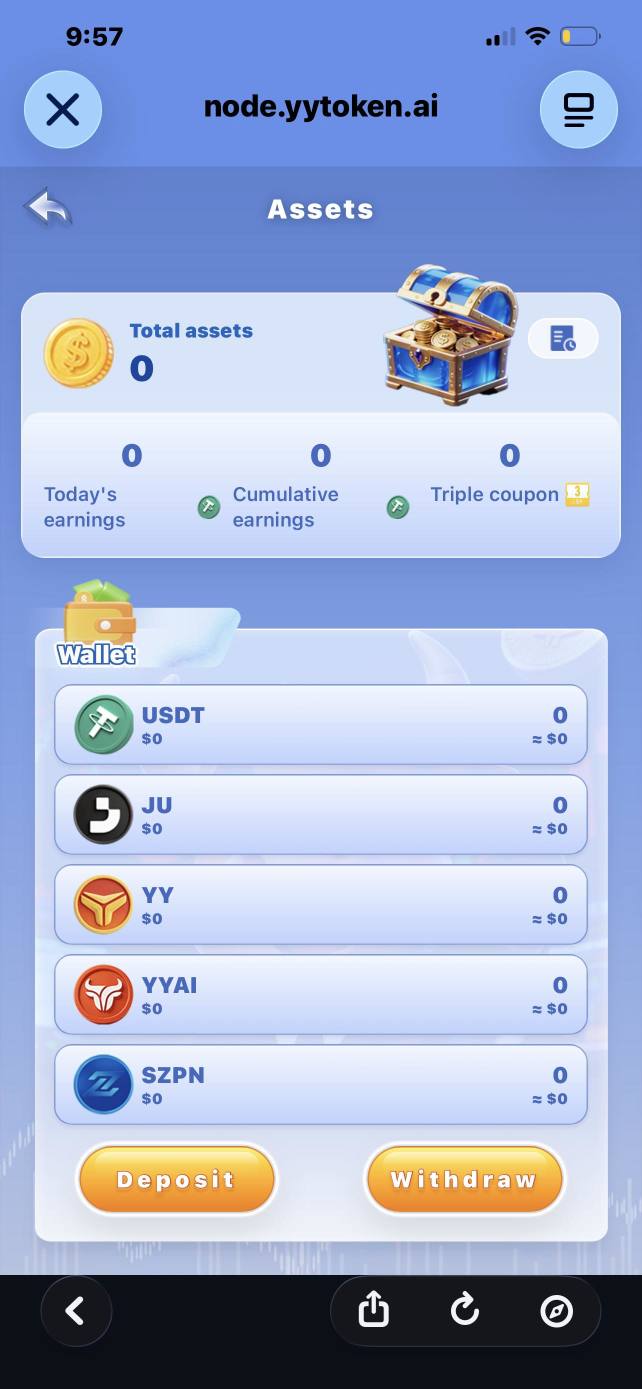The width and height of the screenshot is (642, 1389).
Task: Open the JU wallet row
Action: 321,815
